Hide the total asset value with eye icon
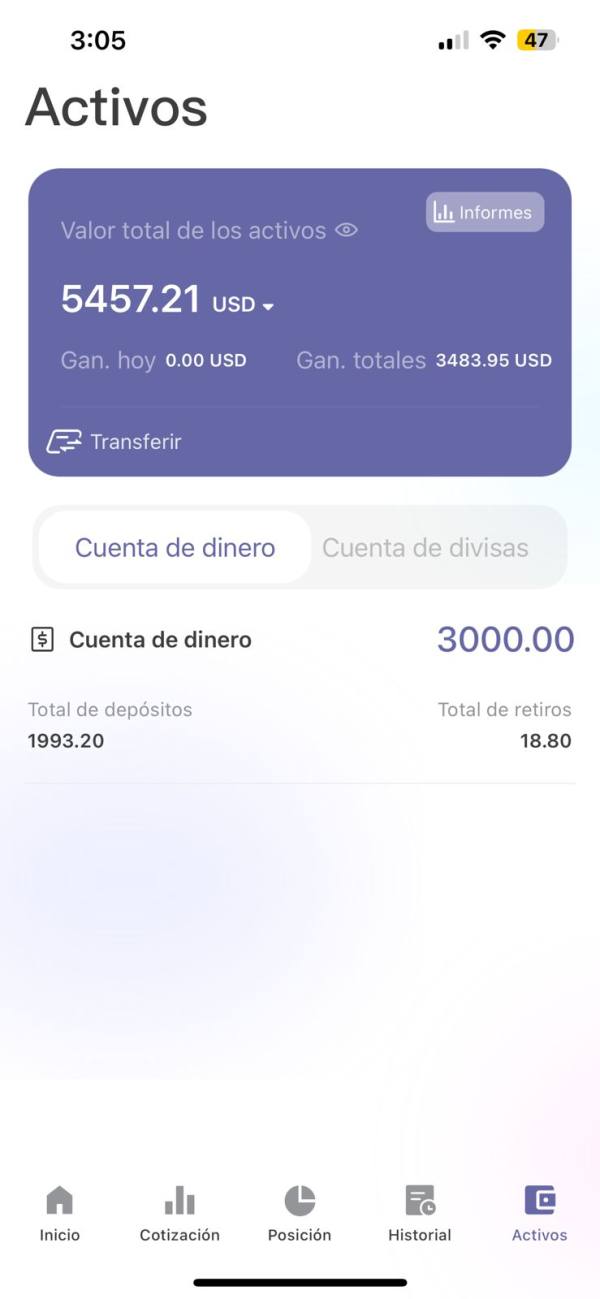Viewport: 600px width, 1299px height. 346,230
